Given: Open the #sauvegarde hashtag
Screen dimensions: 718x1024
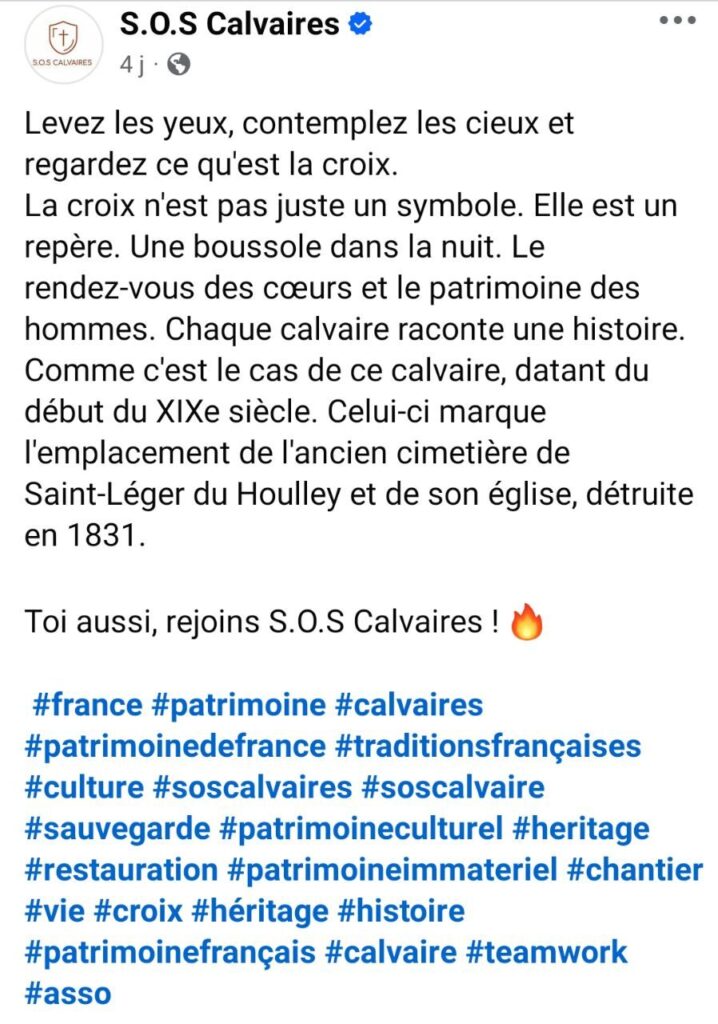Looking at the screenshot, I should tap(117, 829).
